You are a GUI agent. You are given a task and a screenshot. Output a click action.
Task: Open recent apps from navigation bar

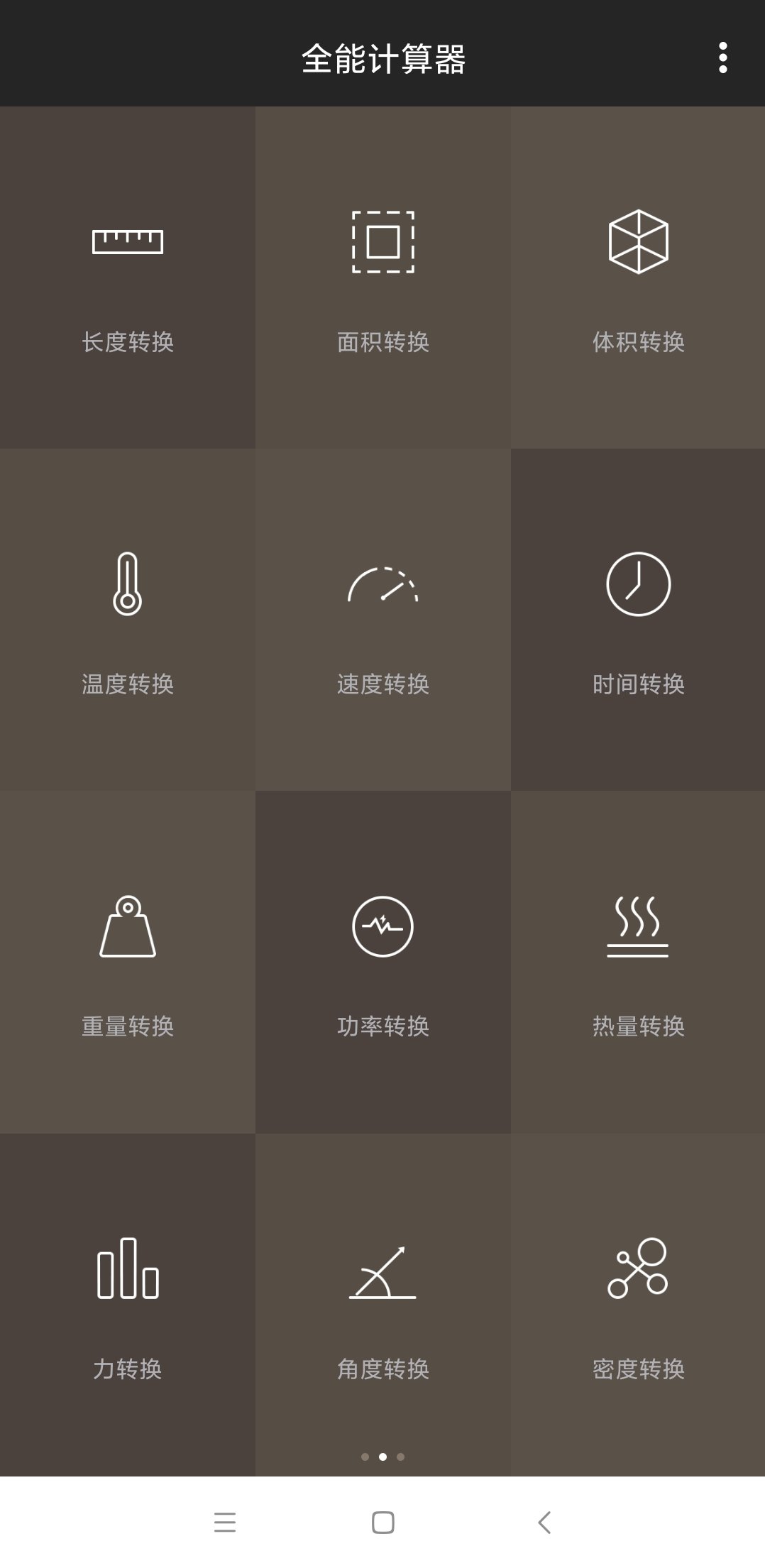(224, 1523)
